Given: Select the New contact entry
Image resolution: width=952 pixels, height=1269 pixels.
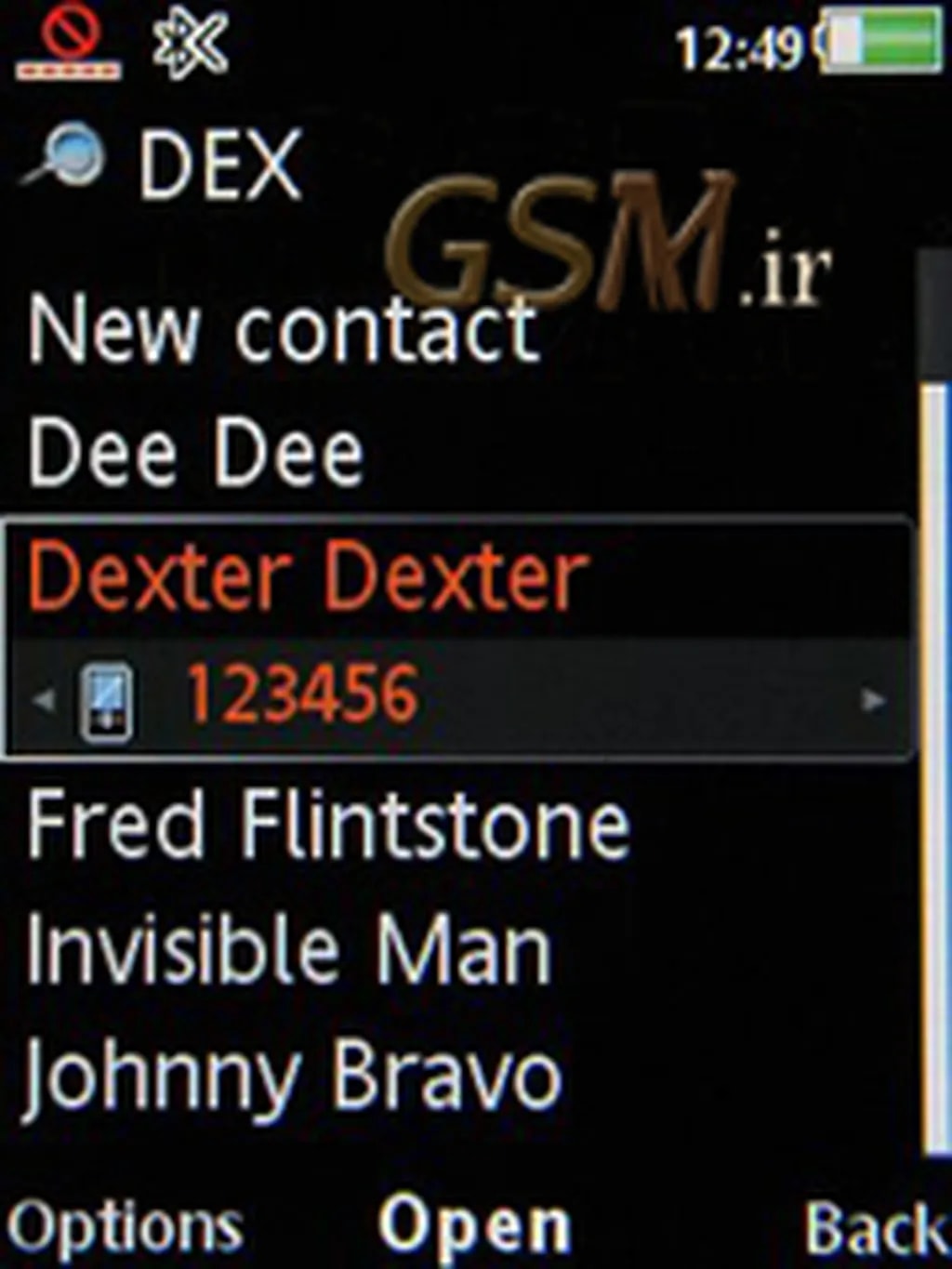Looking at the screenshot, I should click(x=283, y=330).
